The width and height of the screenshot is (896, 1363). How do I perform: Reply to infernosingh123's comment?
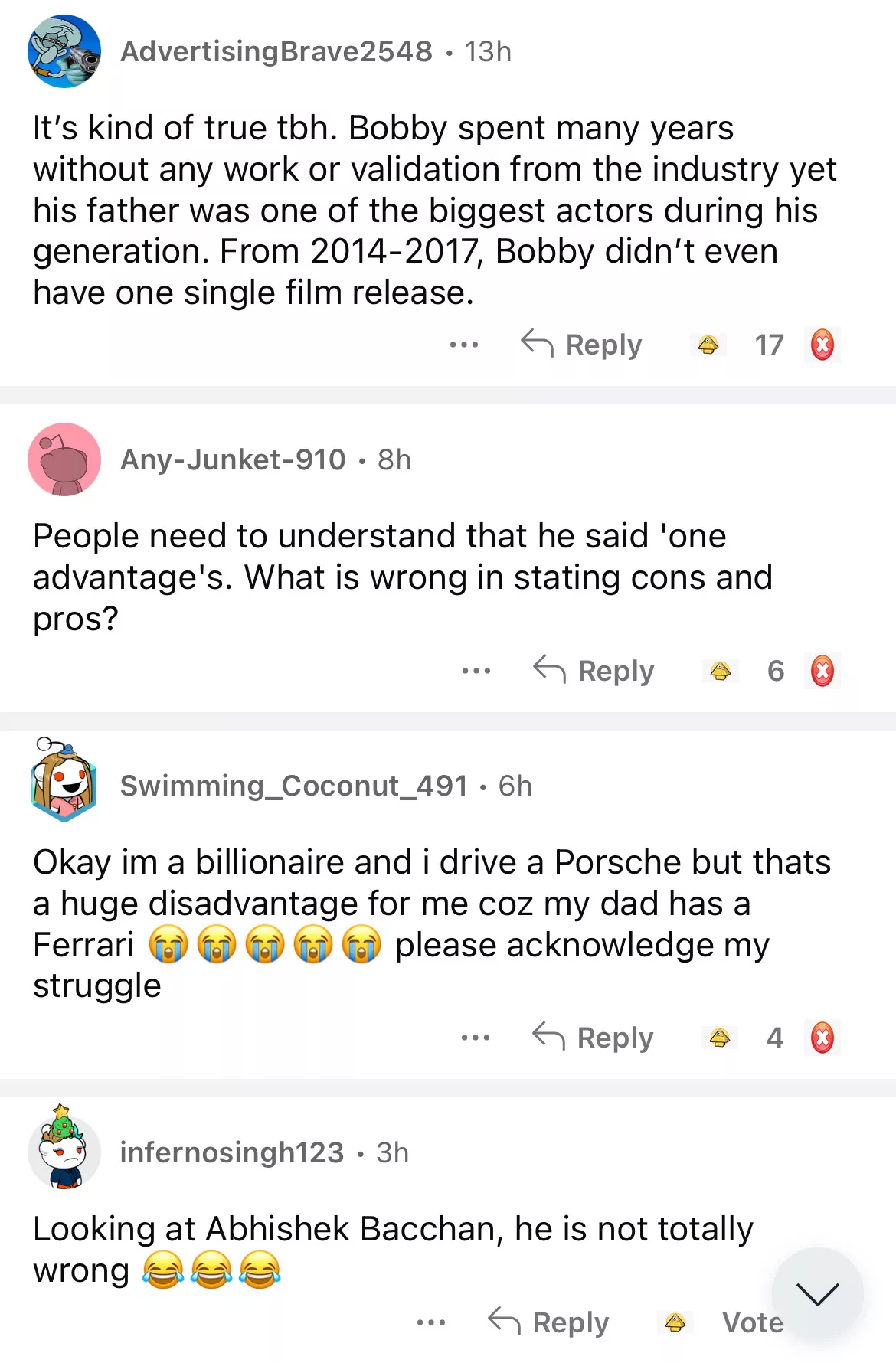[549, 1322]
